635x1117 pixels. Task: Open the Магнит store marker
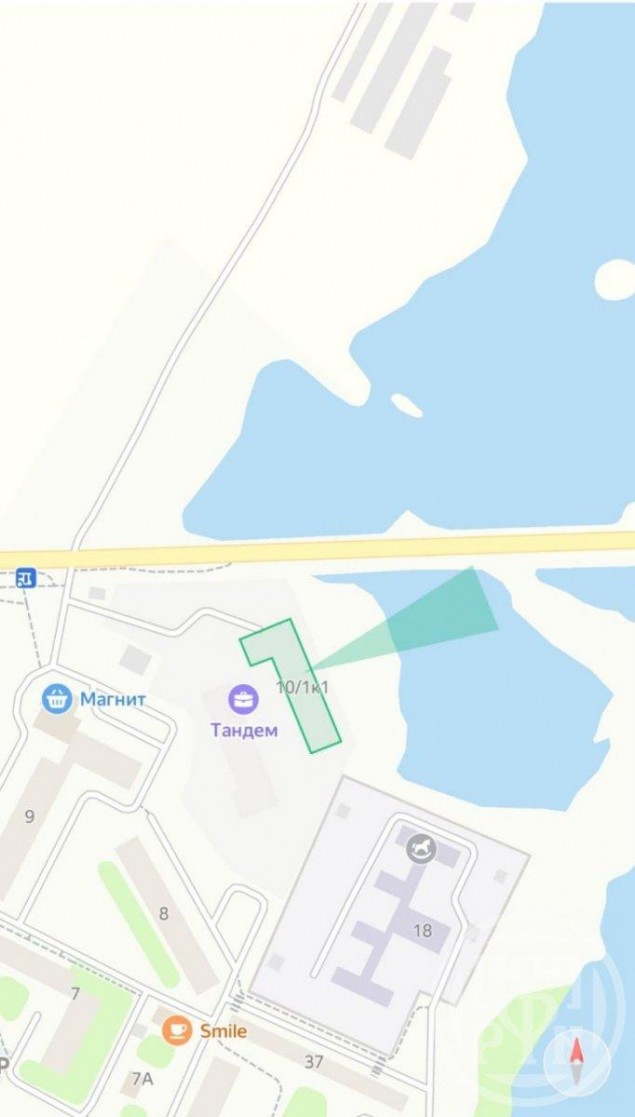pos(56,699)
